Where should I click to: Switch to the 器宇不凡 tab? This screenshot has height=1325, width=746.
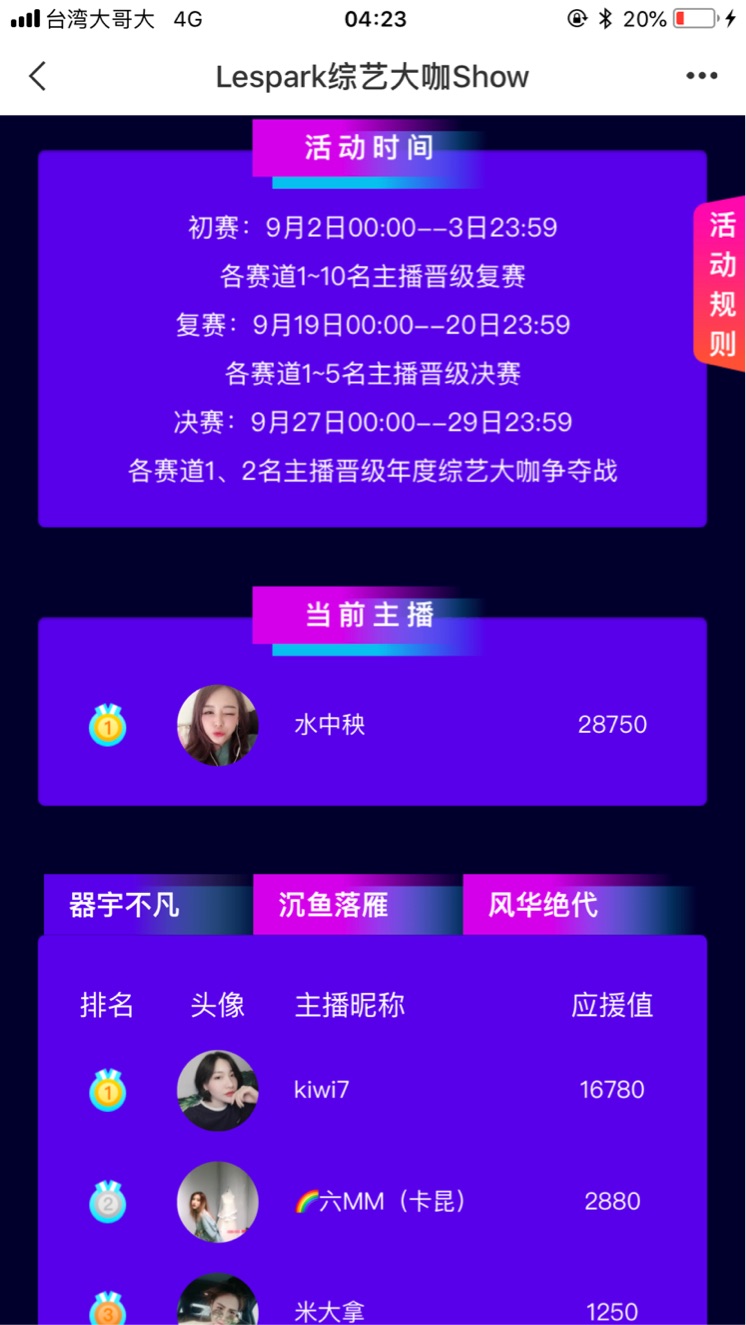(125, 906)
